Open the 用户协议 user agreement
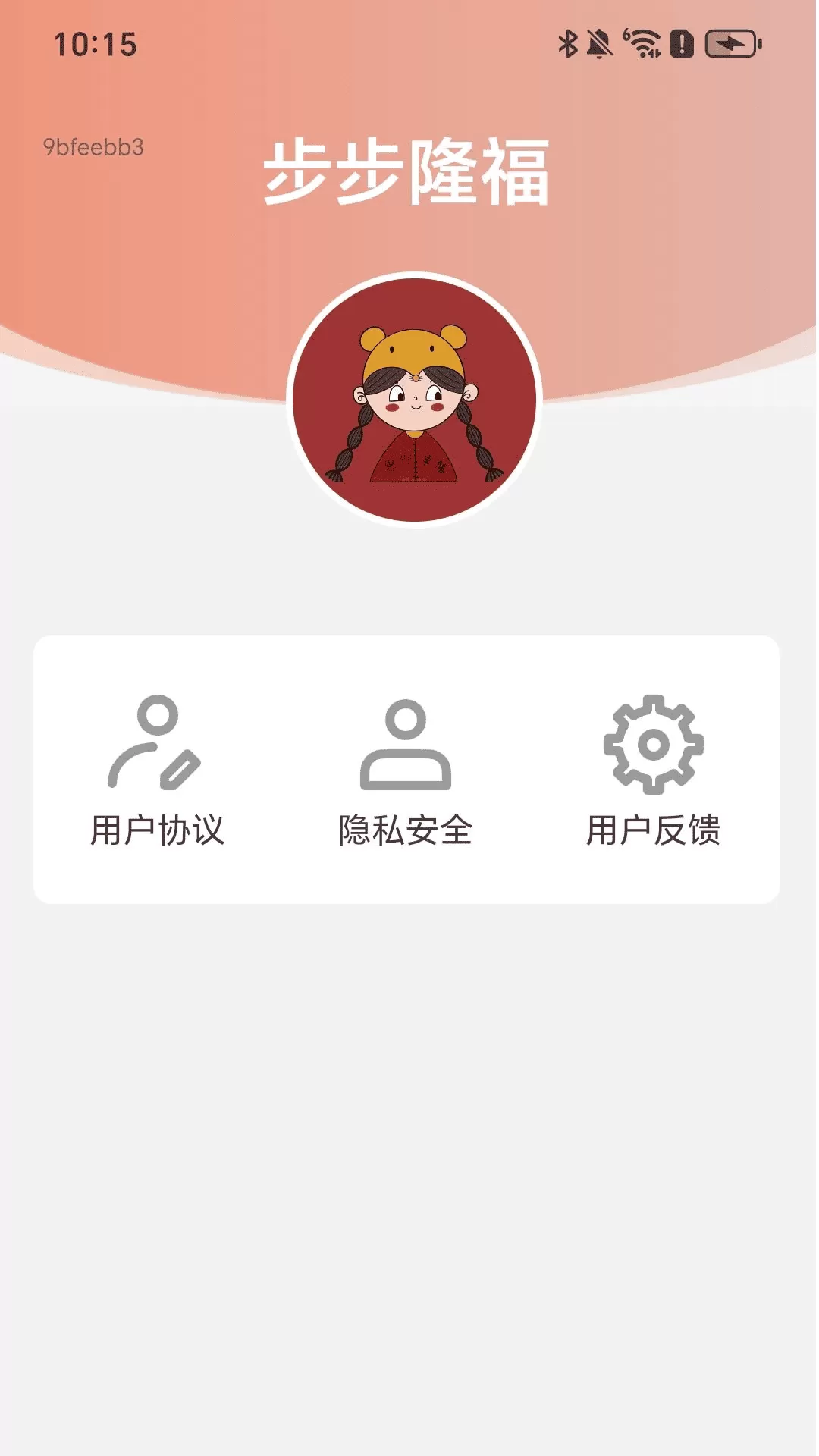Screen dimensions: 819x1456 pos(158,770)
